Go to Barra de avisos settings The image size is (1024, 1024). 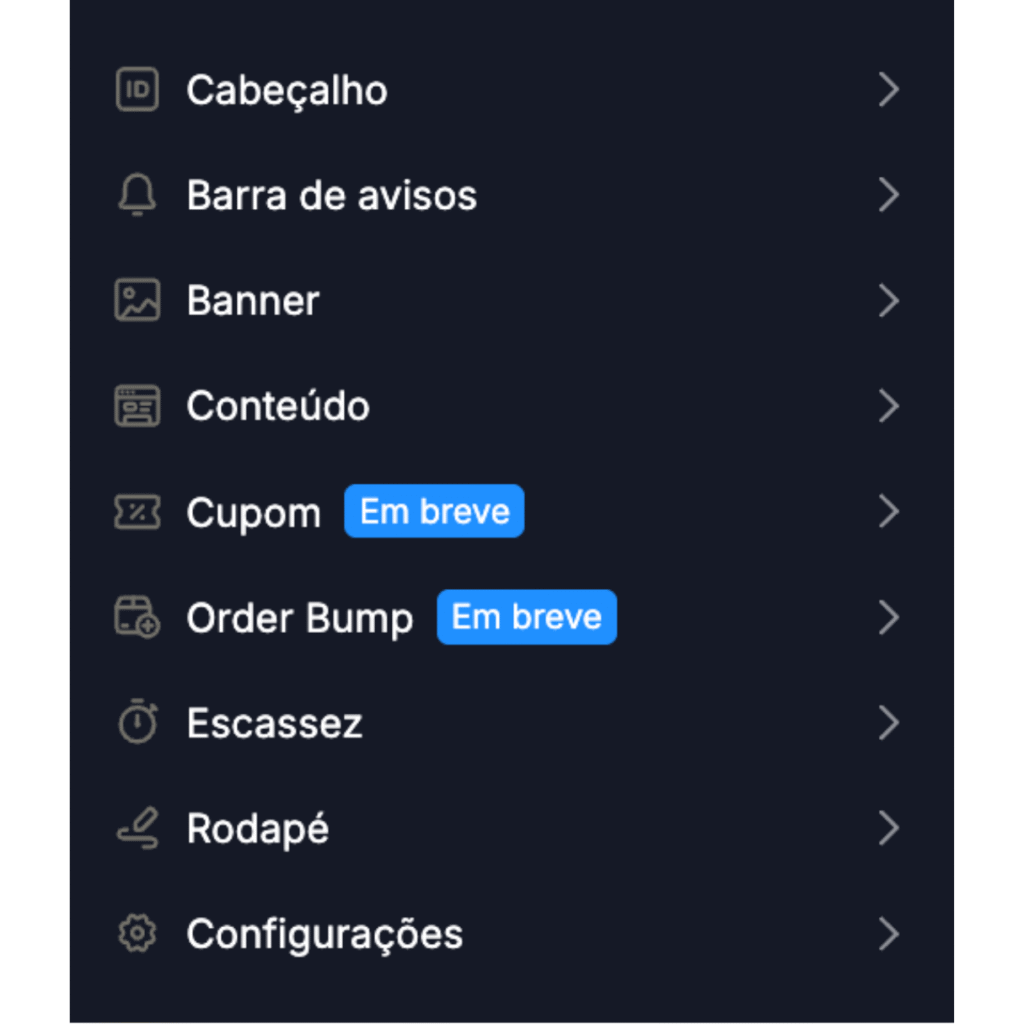[331, 196]
